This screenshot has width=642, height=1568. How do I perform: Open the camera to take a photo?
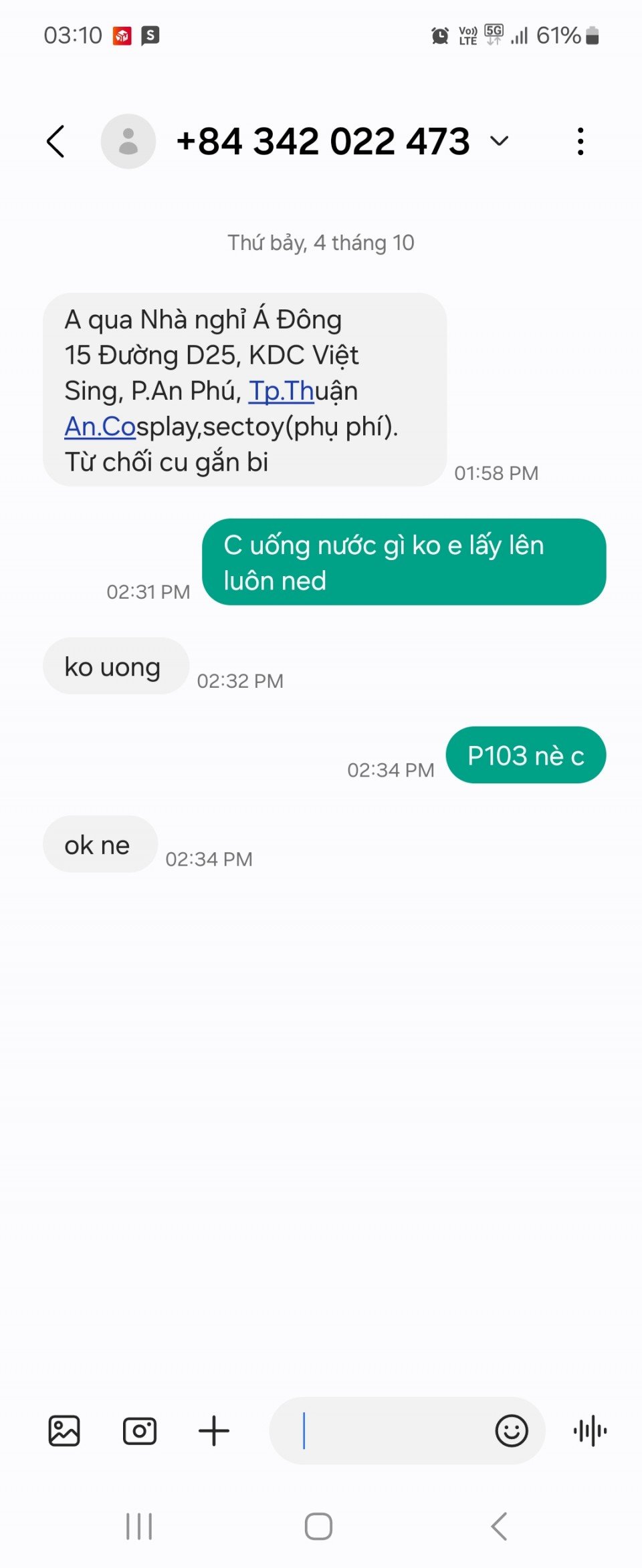pyautogui.click(x=140, y=1431)
